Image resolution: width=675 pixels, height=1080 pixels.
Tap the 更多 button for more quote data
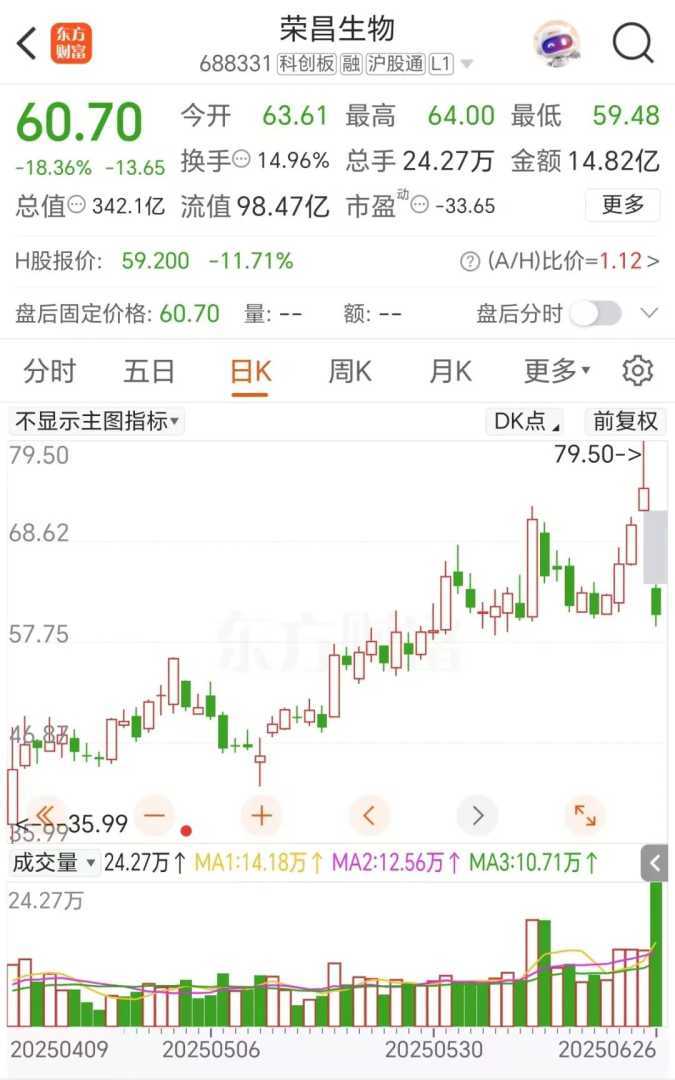click(x=622, y=205)
